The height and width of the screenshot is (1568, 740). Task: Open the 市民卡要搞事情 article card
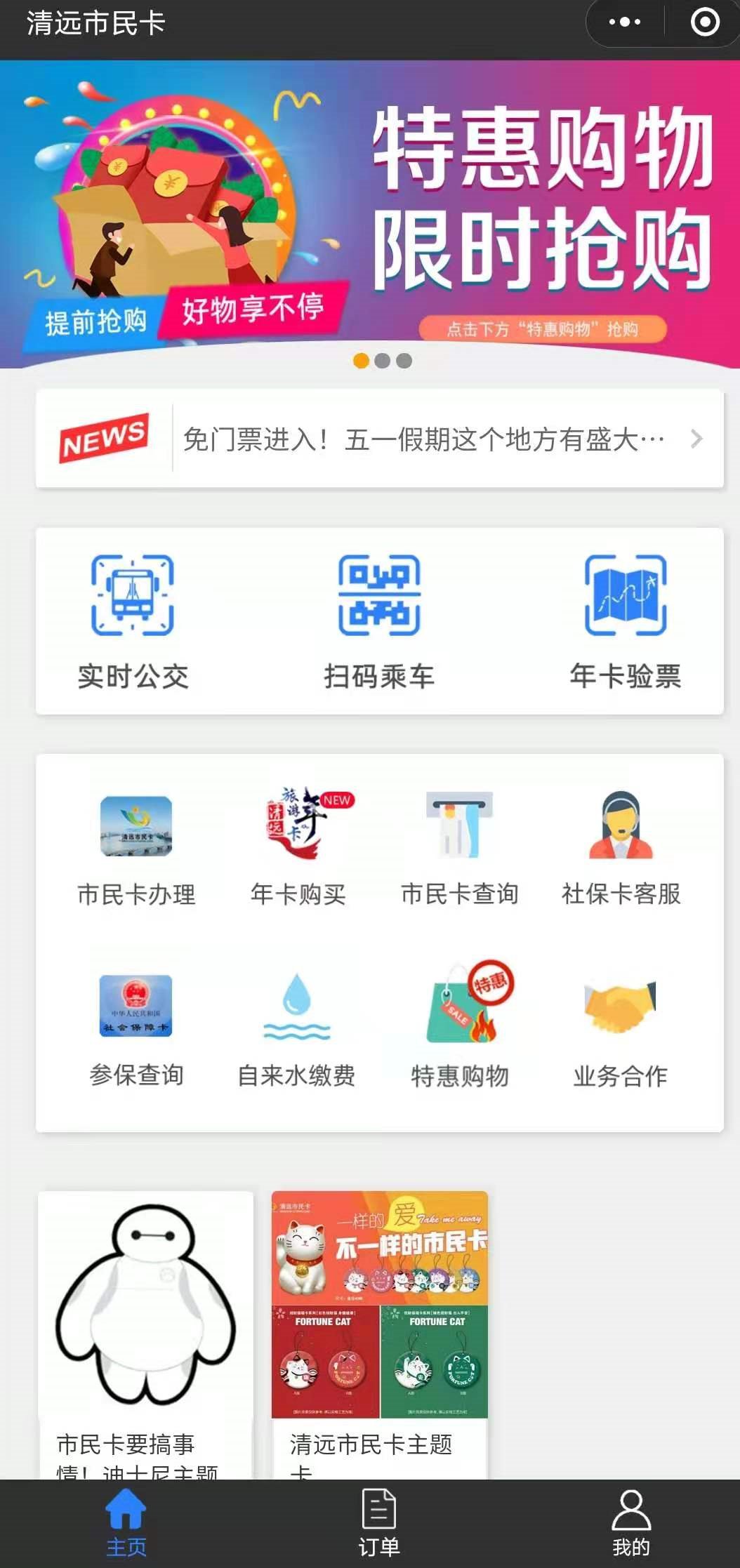click(x=145, y=1334)
